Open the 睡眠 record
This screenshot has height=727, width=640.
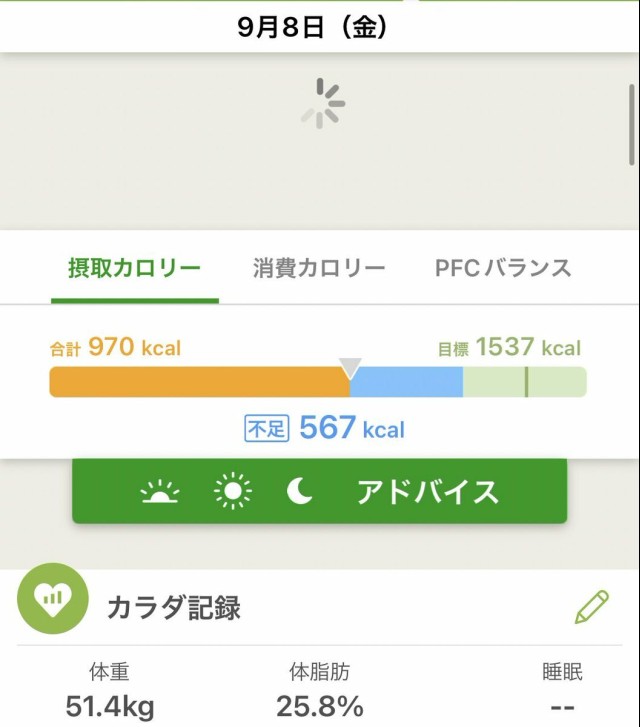point(560,692)
